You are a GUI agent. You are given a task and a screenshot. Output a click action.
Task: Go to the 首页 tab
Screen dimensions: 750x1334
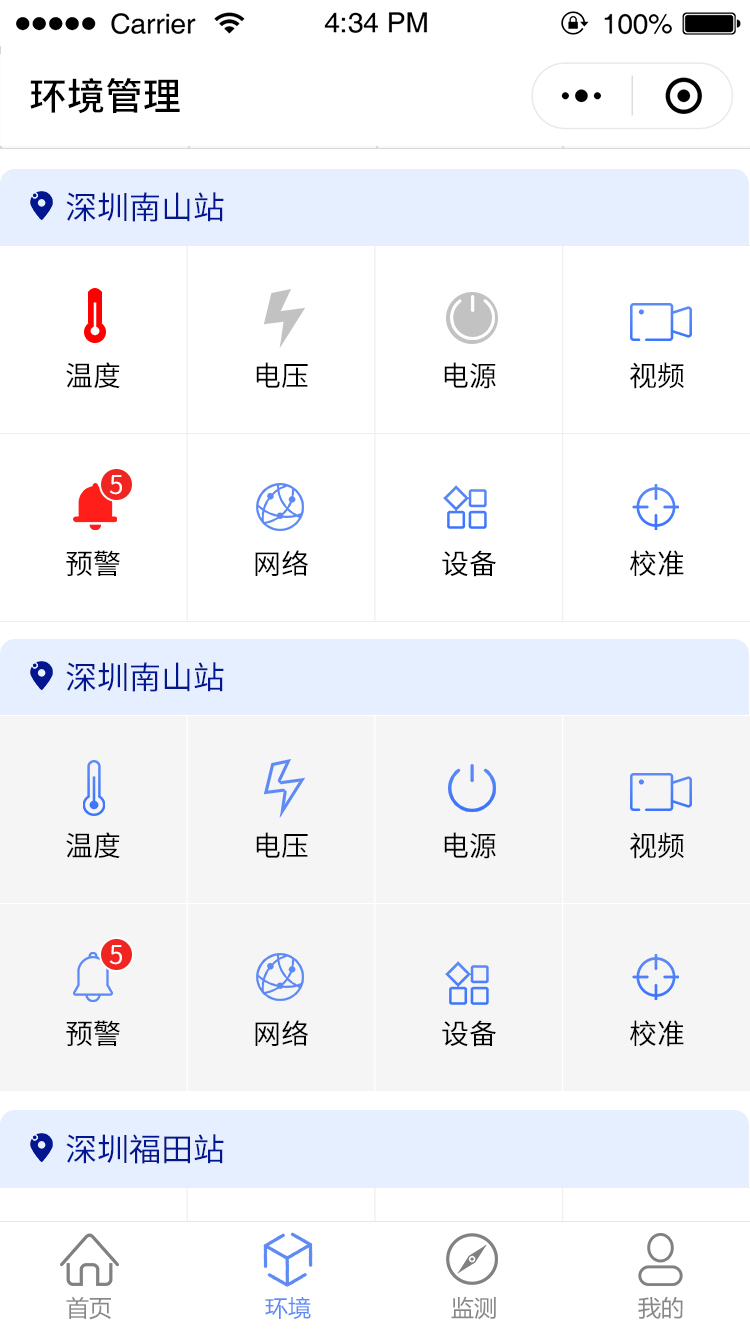89,1277
